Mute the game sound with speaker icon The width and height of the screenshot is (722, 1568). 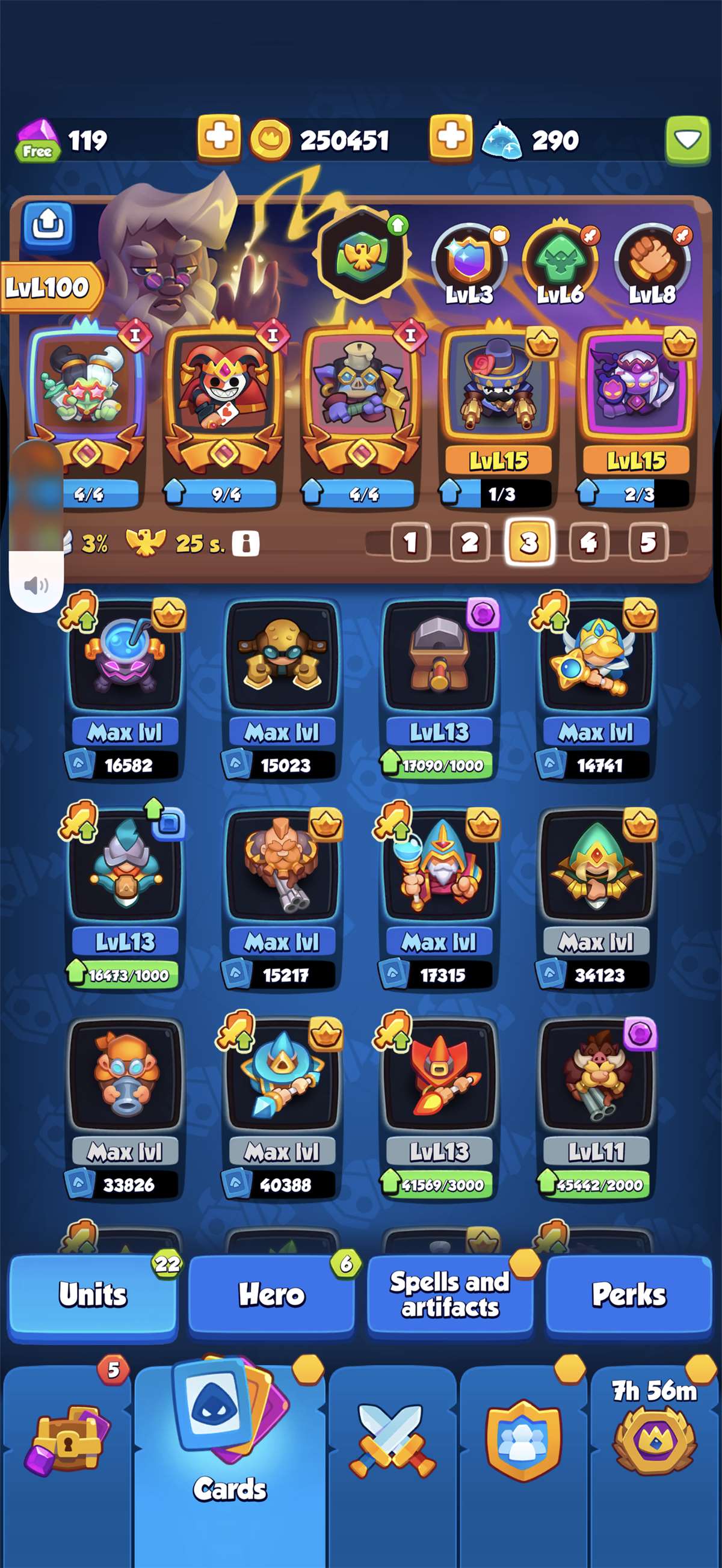(x=37, y=585)
